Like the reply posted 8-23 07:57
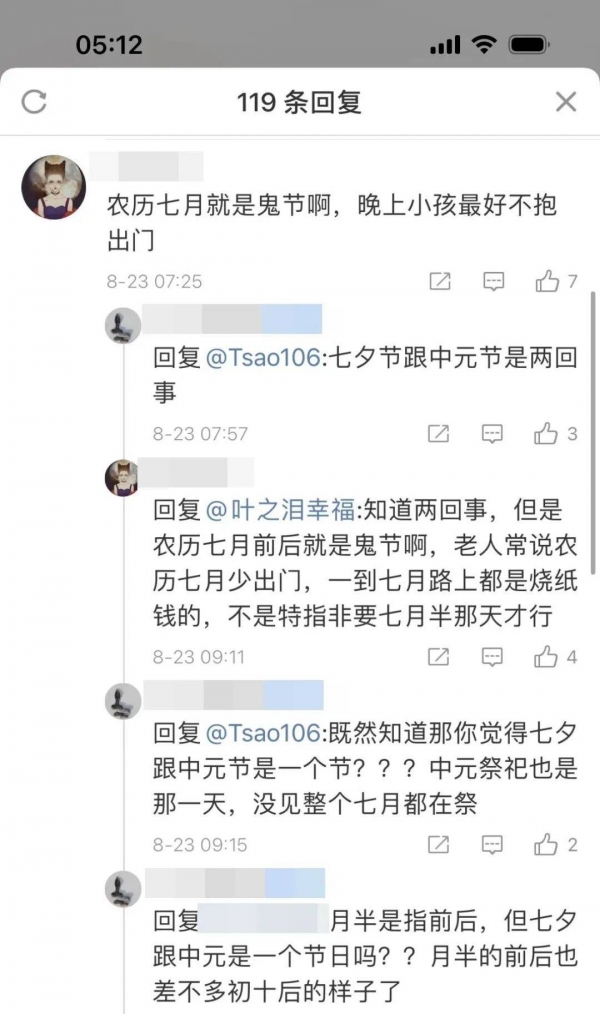Screen dimensions: 600x1015 pyautogui.click(x=546, y=433)
